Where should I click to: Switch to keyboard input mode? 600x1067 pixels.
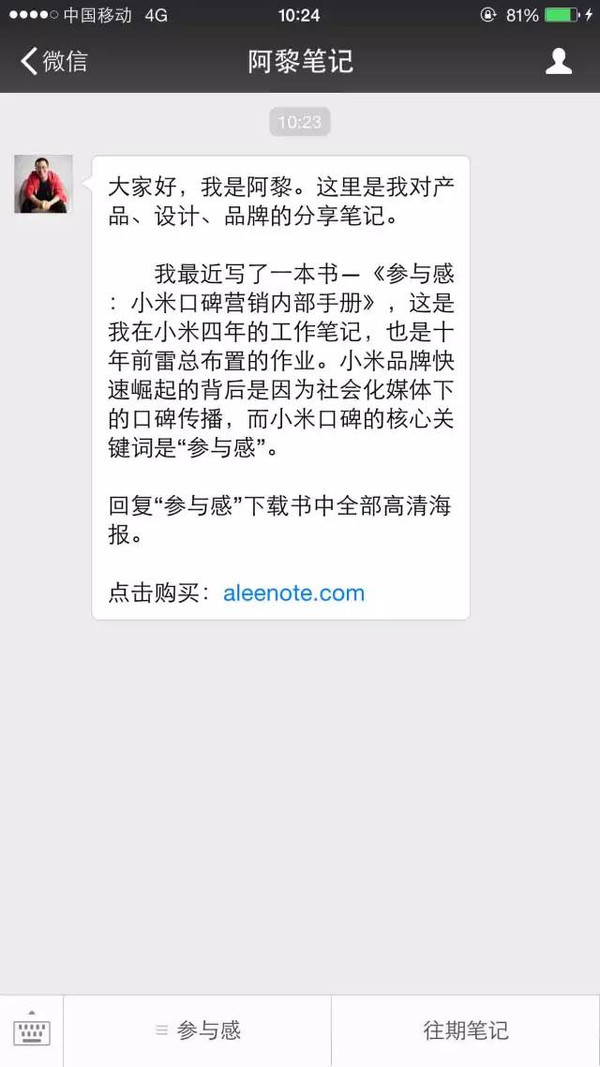31,1031
